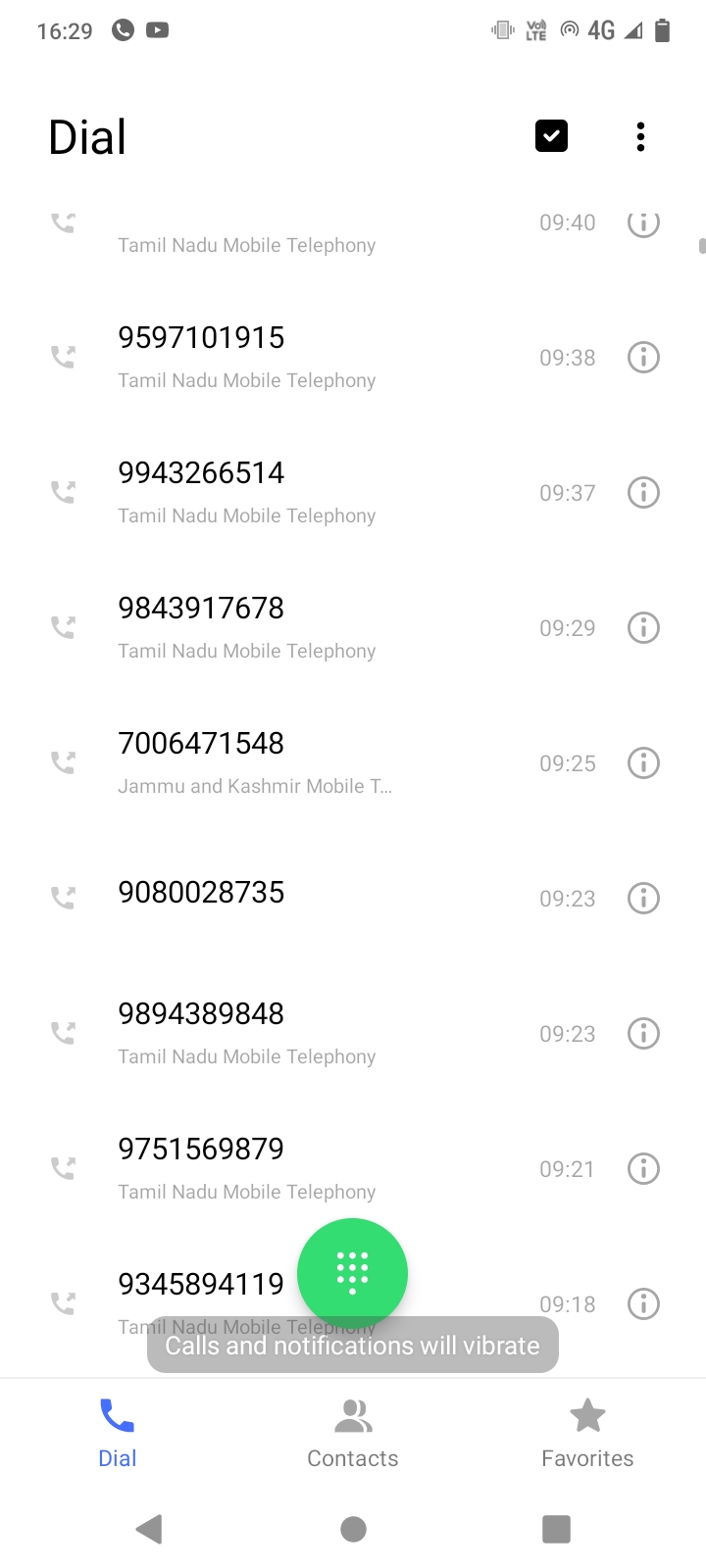Tap the info icon for 9843917678

[x=643, y=628]
